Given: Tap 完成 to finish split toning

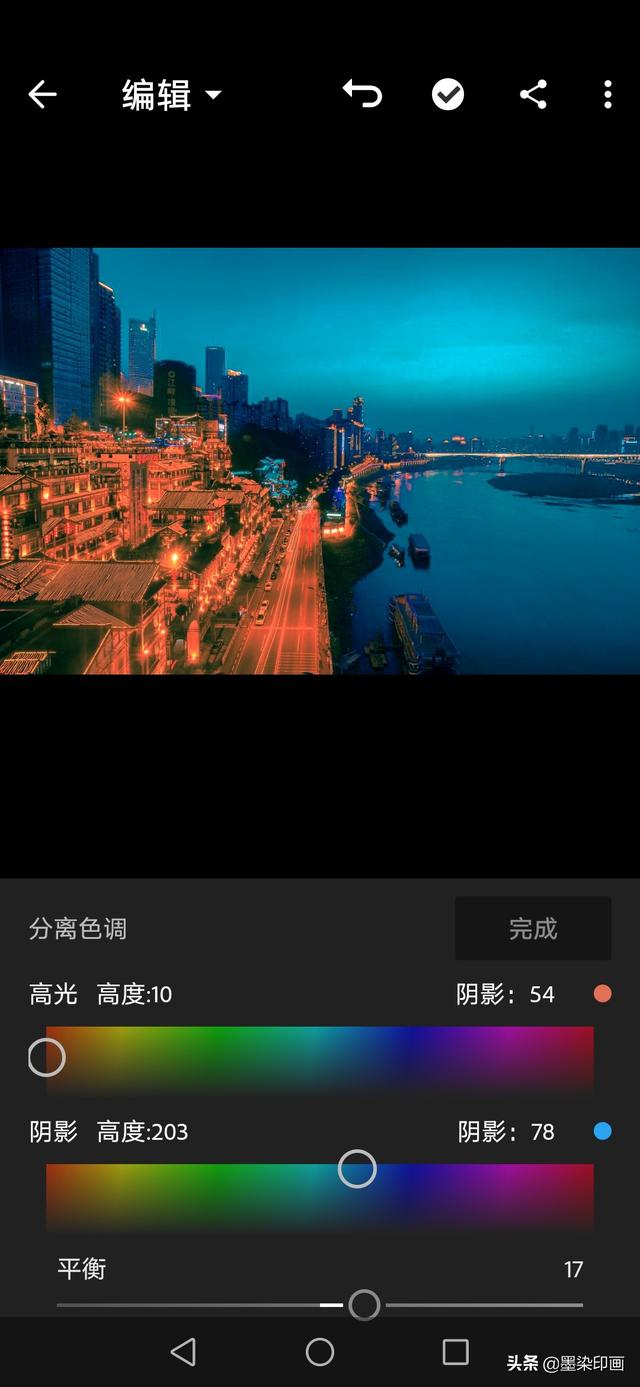Looking at the screenshot, I should 533,928.
